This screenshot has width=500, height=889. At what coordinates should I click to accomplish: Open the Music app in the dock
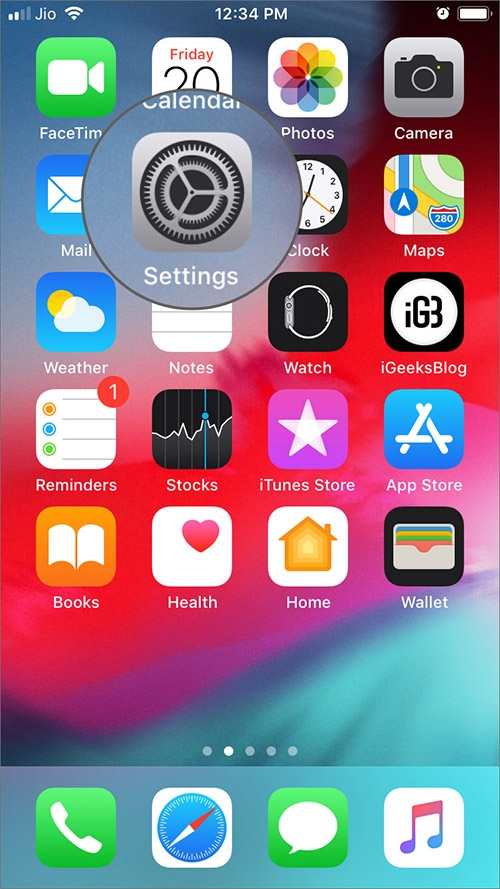point(423,828)
